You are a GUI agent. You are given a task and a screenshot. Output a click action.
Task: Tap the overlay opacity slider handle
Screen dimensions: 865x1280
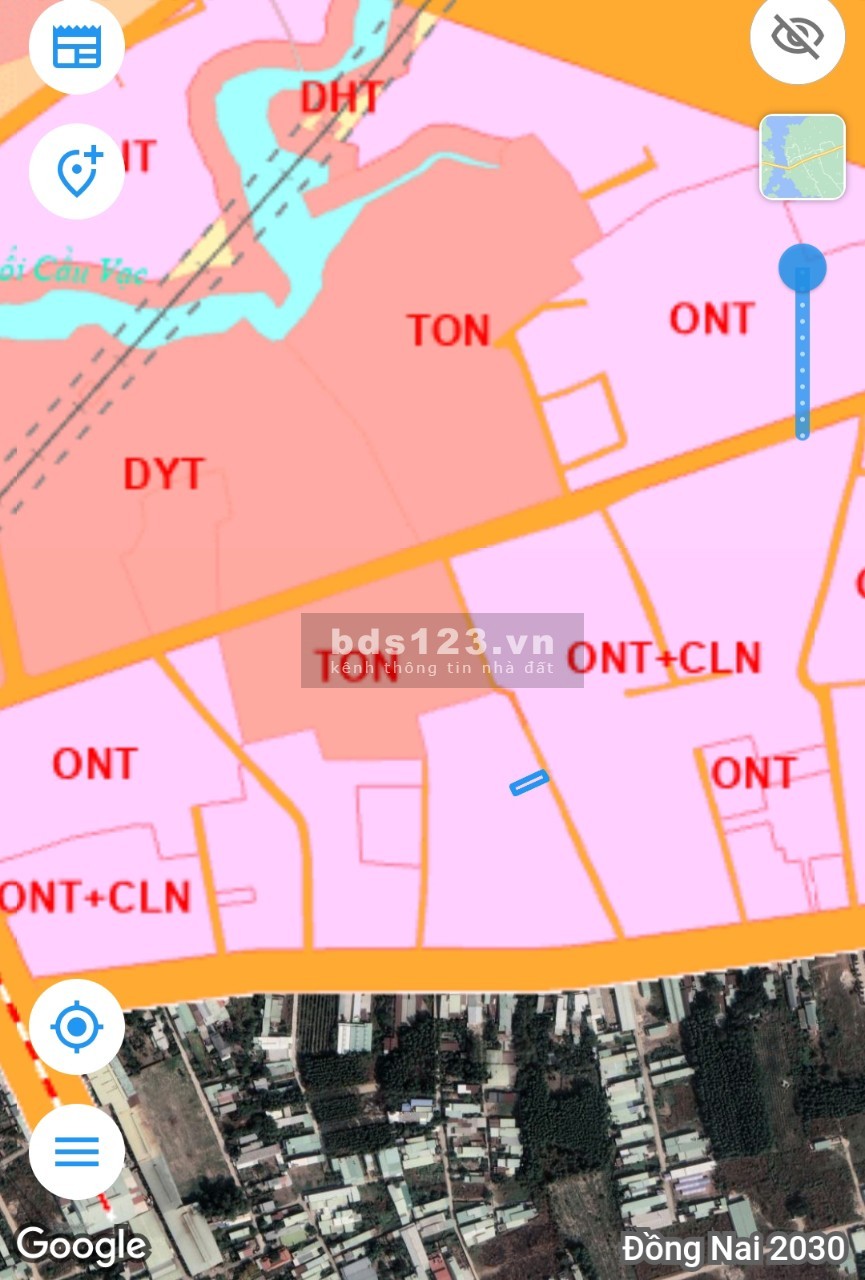pyautogui.click(x=802, y=268)
